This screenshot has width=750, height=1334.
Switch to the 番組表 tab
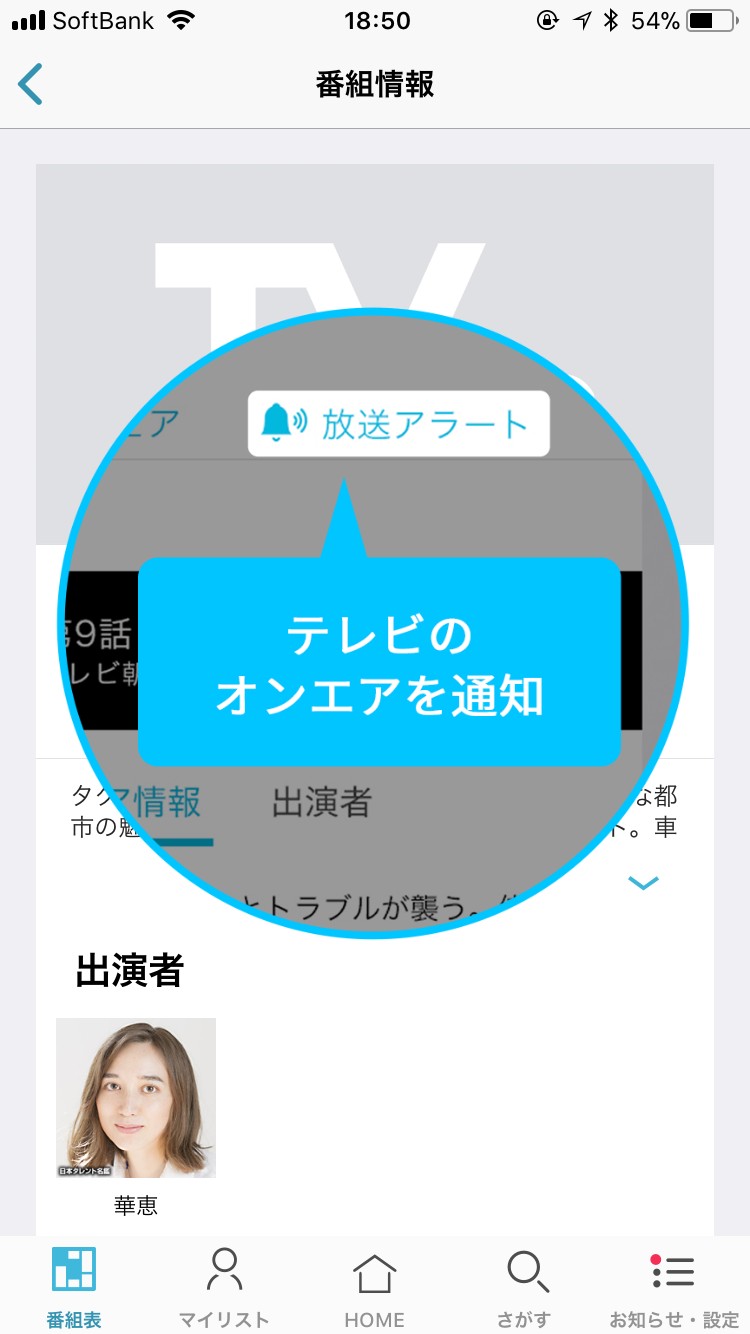pos(74,1286)
